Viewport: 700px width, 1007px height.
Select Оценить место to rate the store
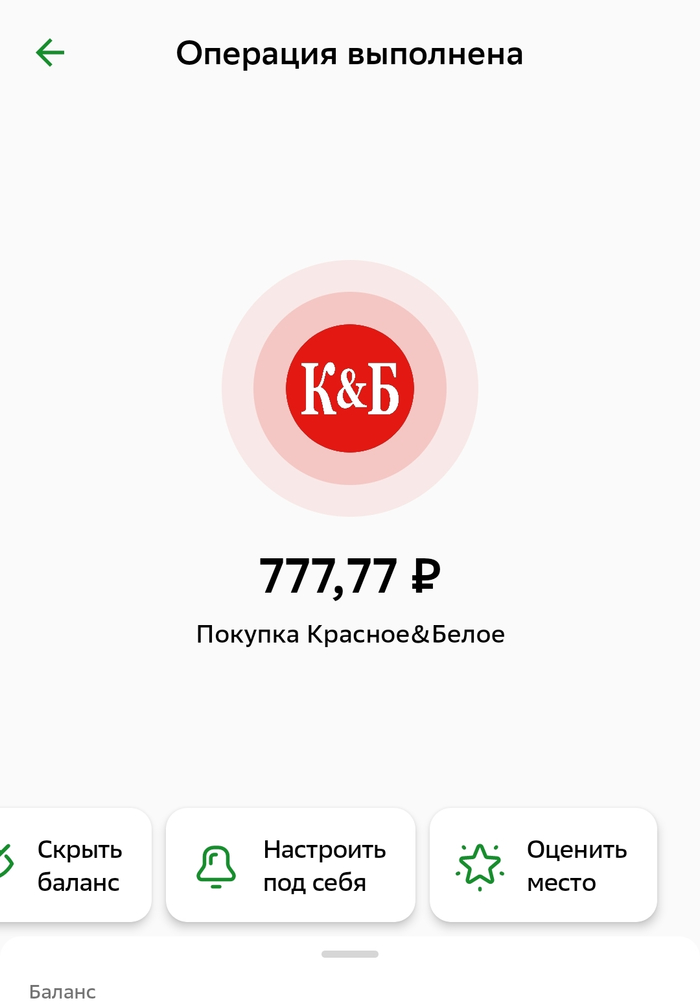pyautogui.click(x=543, y=866)
